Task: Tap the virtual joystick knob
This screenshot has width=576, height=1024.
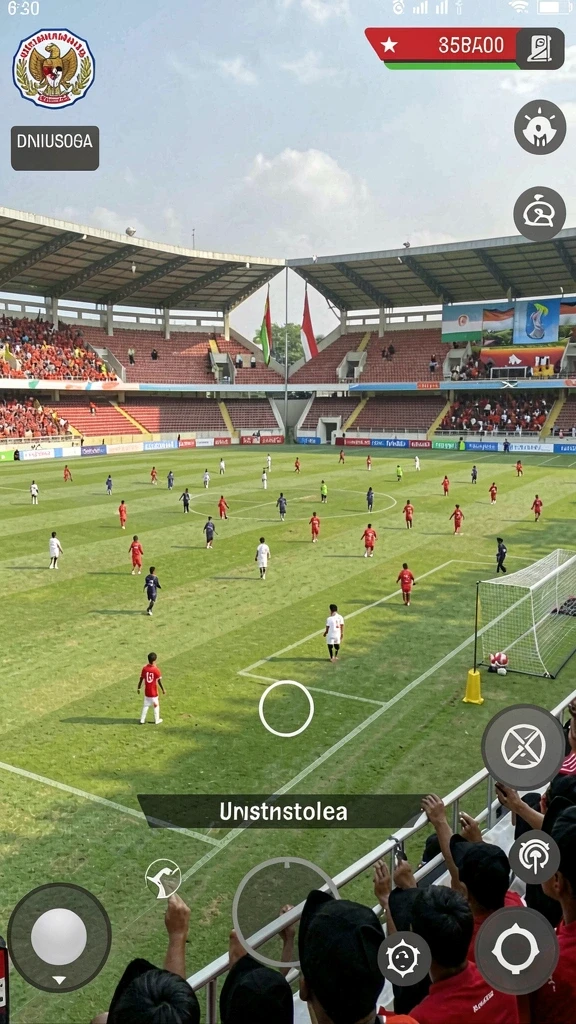Action: pyautogui.click(x=59, y=936)
